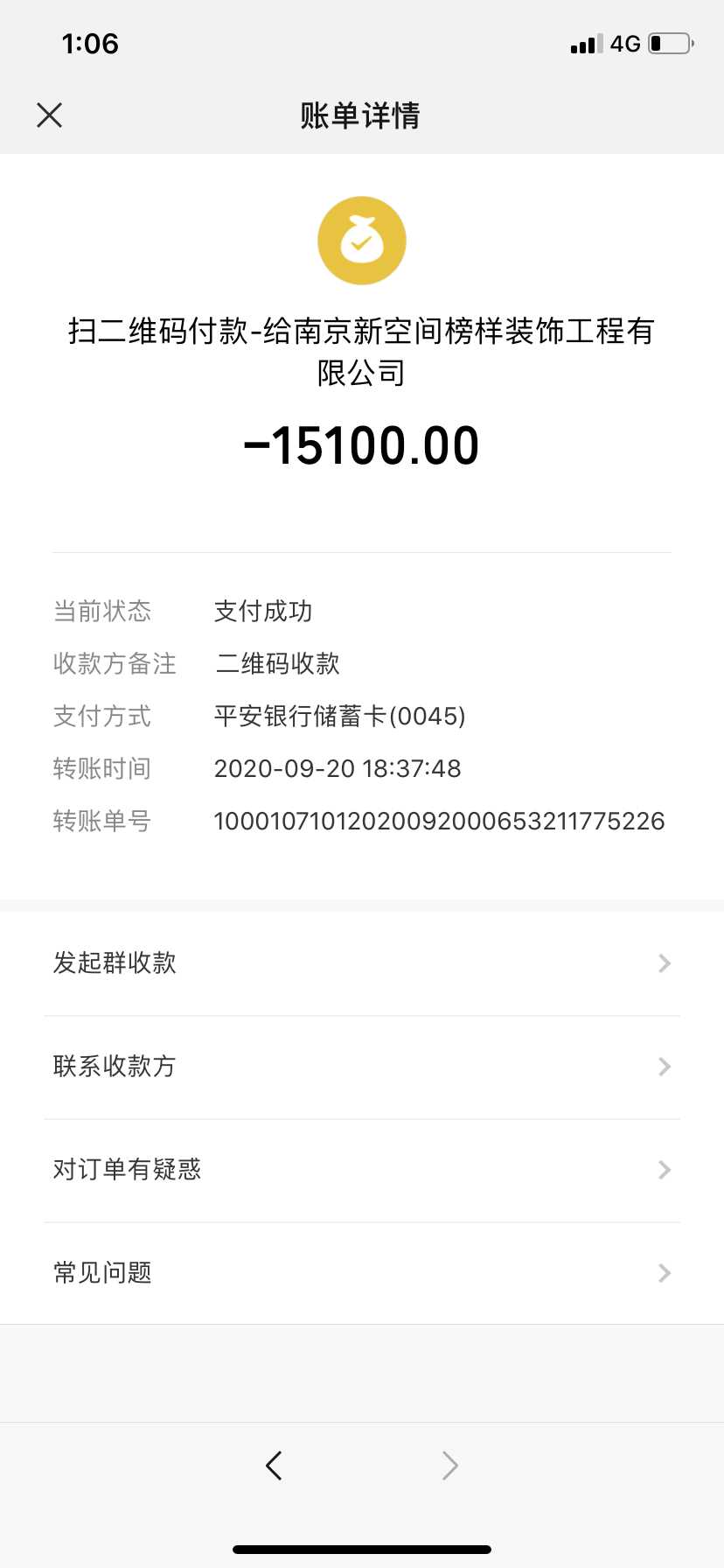Select 联系收款方 row
The width and height of the screenshot is (724, 1568).
(x=361, y=1067)
